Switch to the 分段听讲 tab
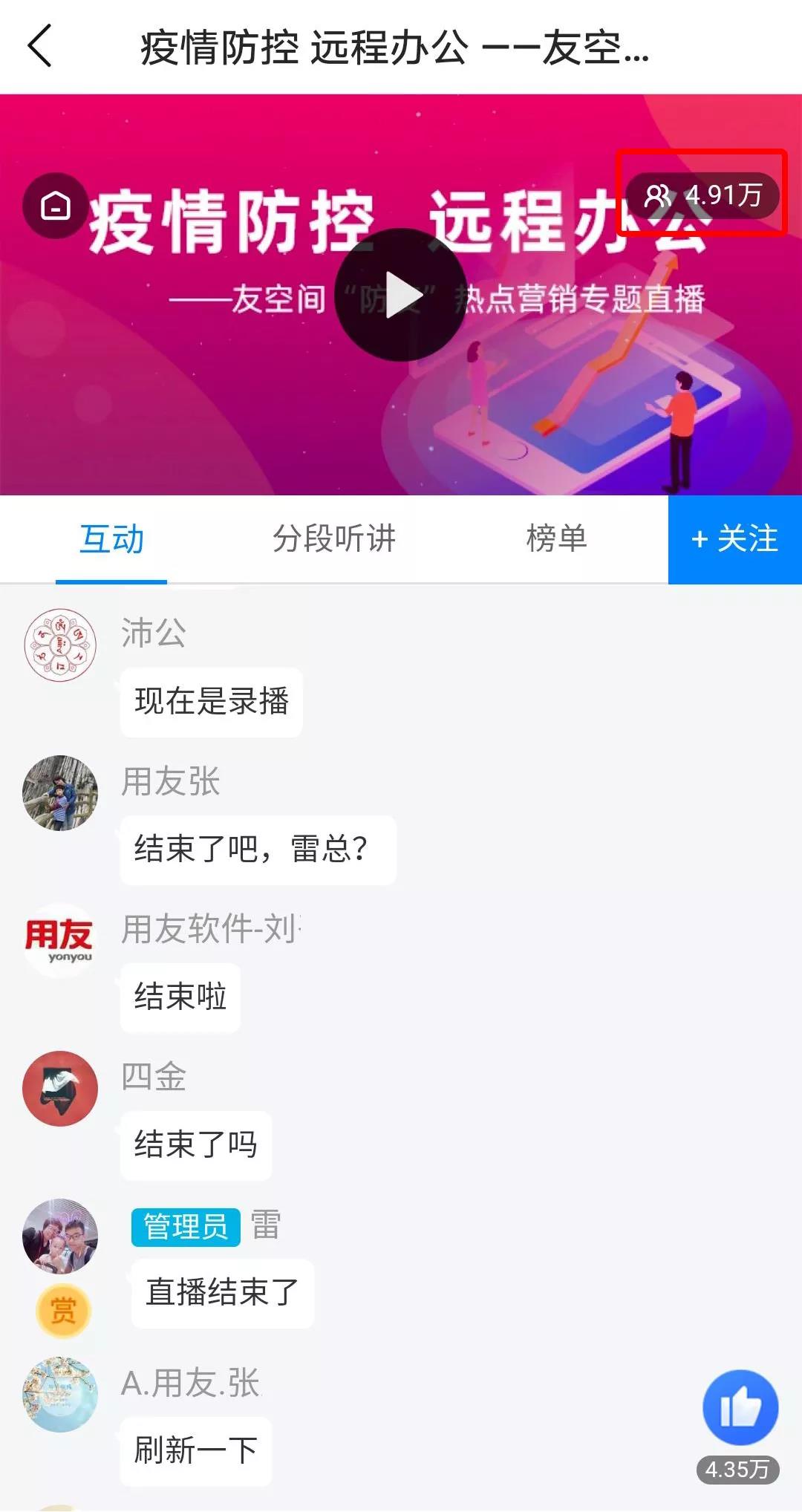 click(x=334, y=539)
